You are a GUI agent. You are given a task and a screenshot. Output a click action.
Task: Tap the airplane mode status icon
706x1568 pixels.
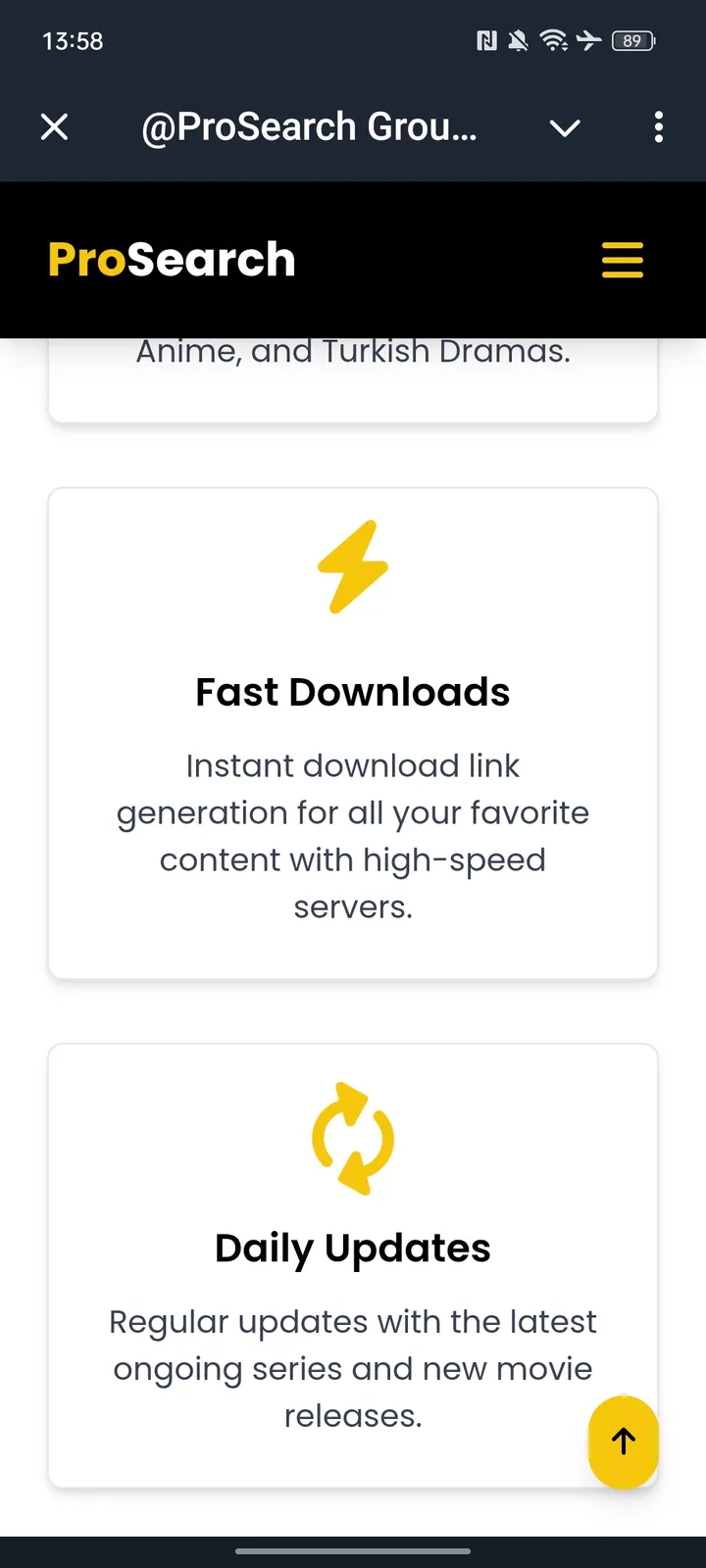click(588, 40)
